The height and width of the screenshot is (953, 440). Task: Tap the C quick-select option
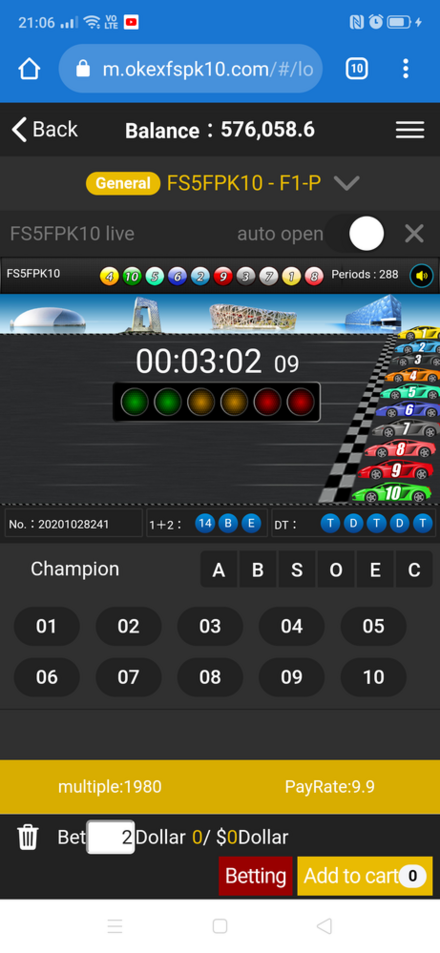[414, 569]
